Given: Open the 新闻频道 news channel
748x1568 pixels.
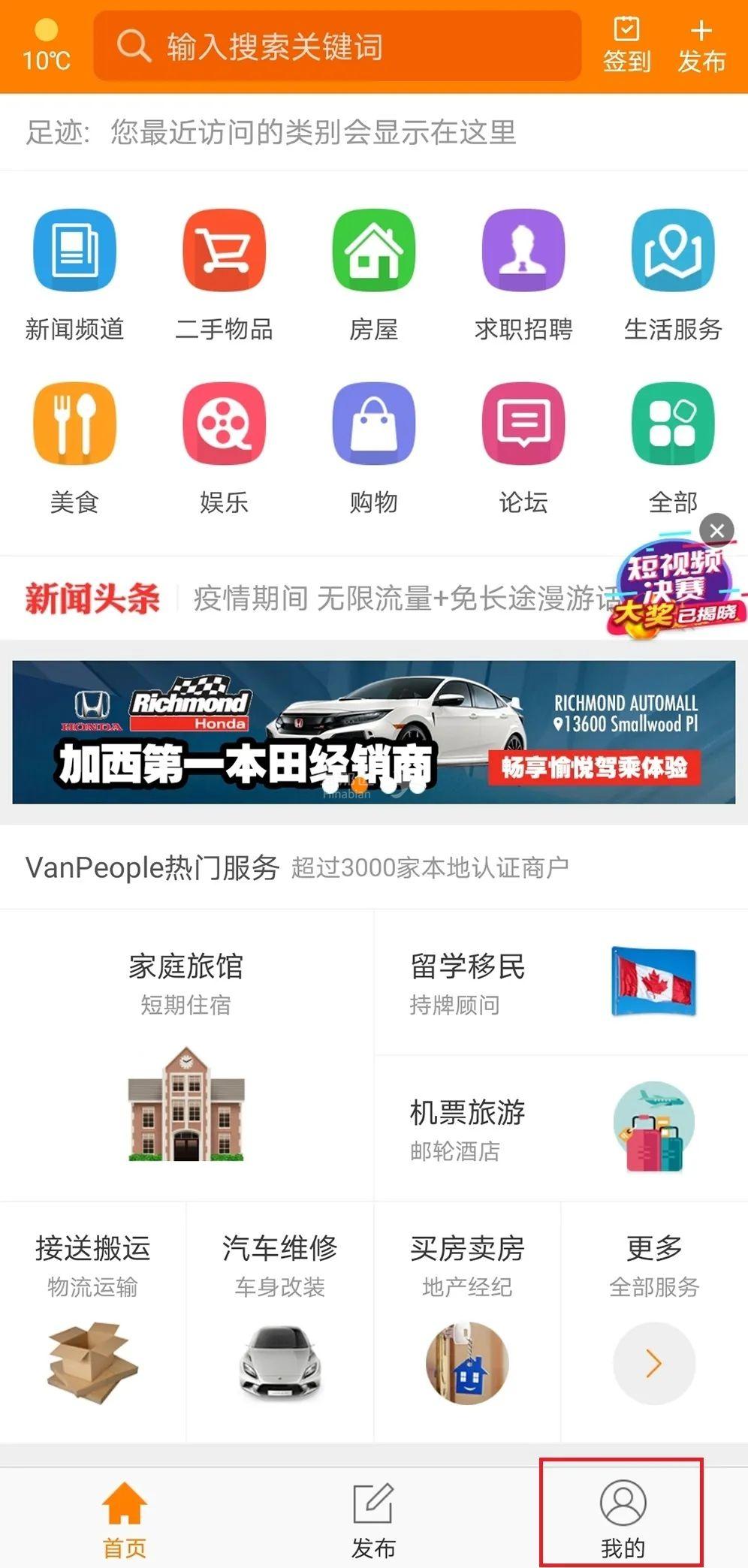Looking at the screenshot, I should tap(74, 274).
